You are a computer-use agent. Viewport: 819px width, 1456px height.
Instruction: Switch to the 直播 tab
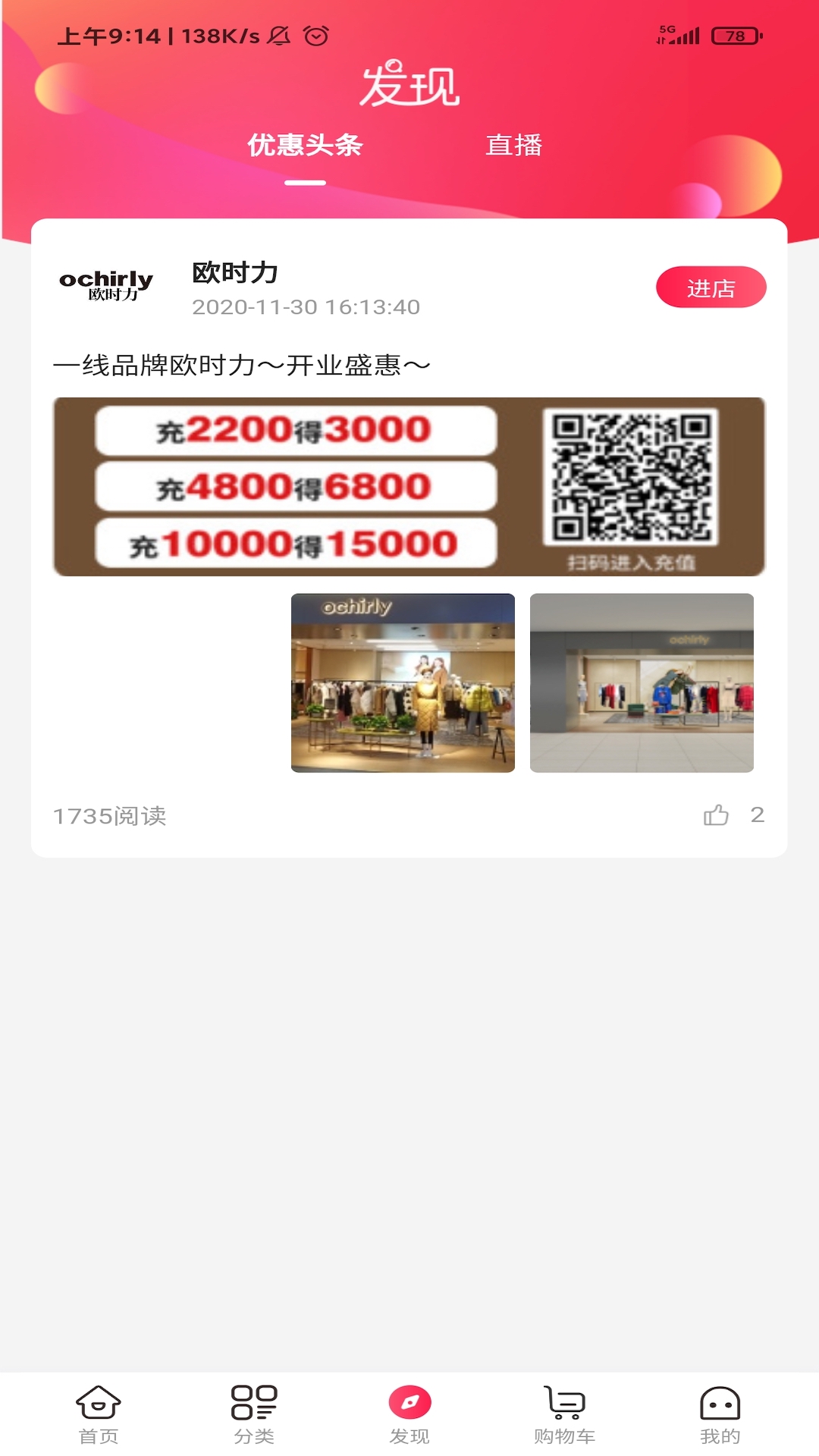point(513,145)
